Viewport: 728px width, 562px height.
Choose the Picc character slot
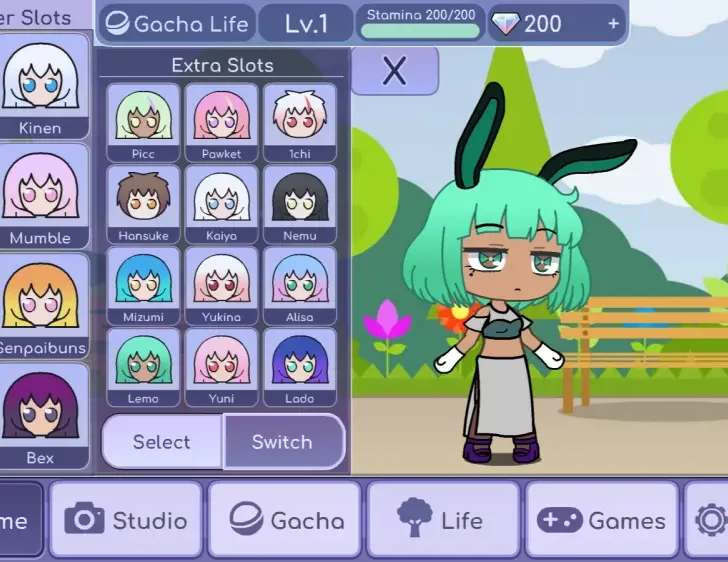click(x=143, y=121)
